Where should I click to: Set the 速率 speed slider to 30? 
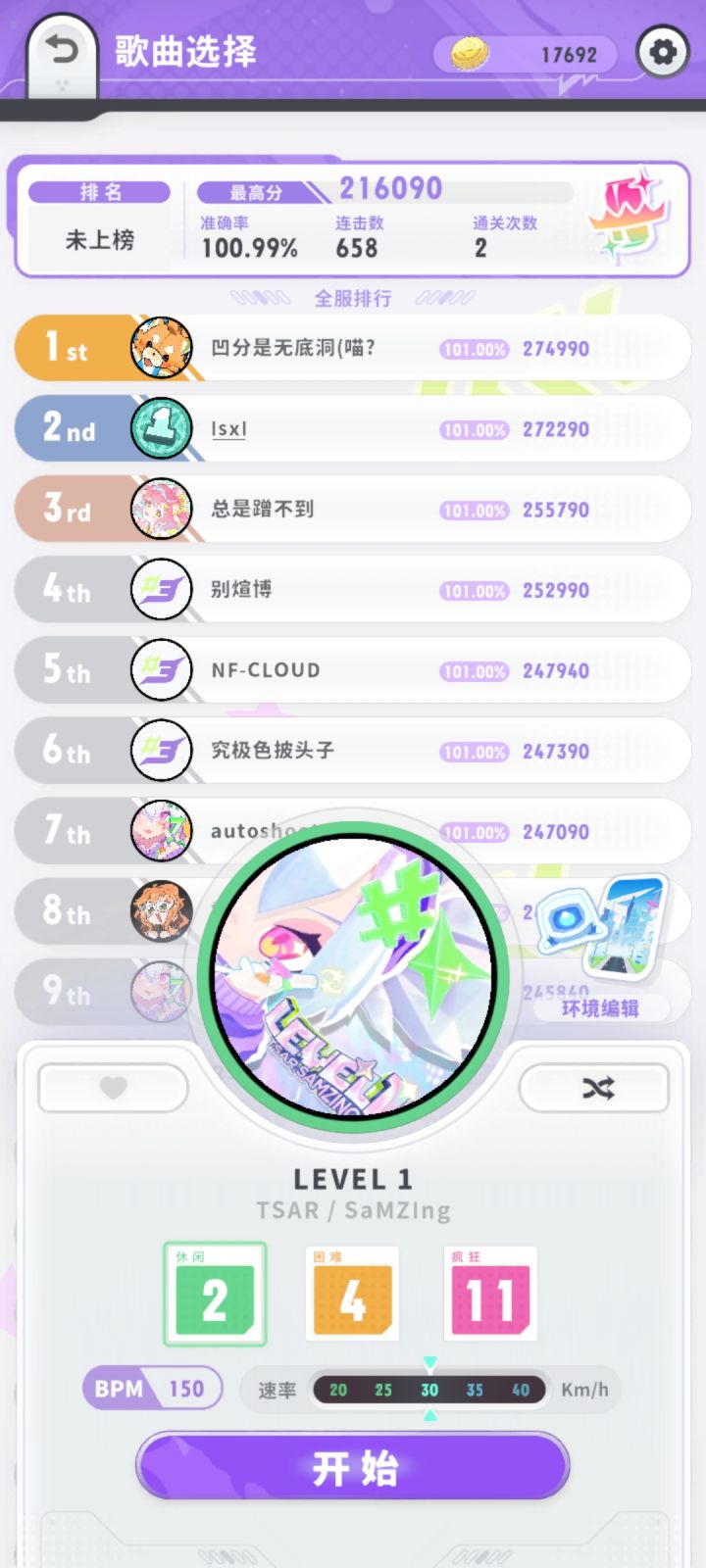coord(428,1389)
